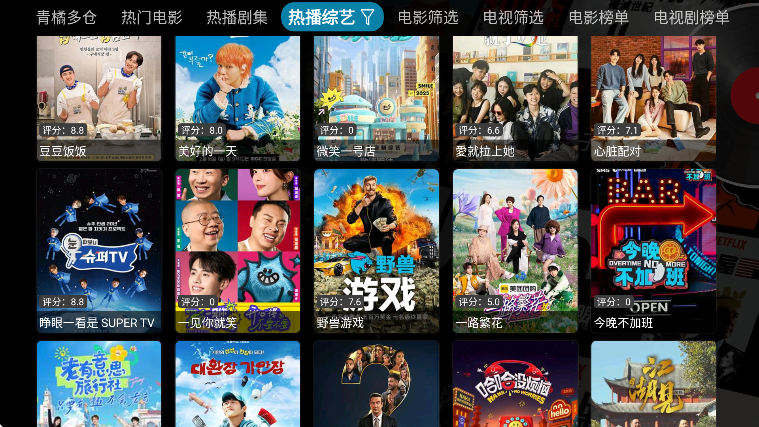759x427 pixels.
Task: Select the 一路繁花 poster
Action: click(515, 250)
